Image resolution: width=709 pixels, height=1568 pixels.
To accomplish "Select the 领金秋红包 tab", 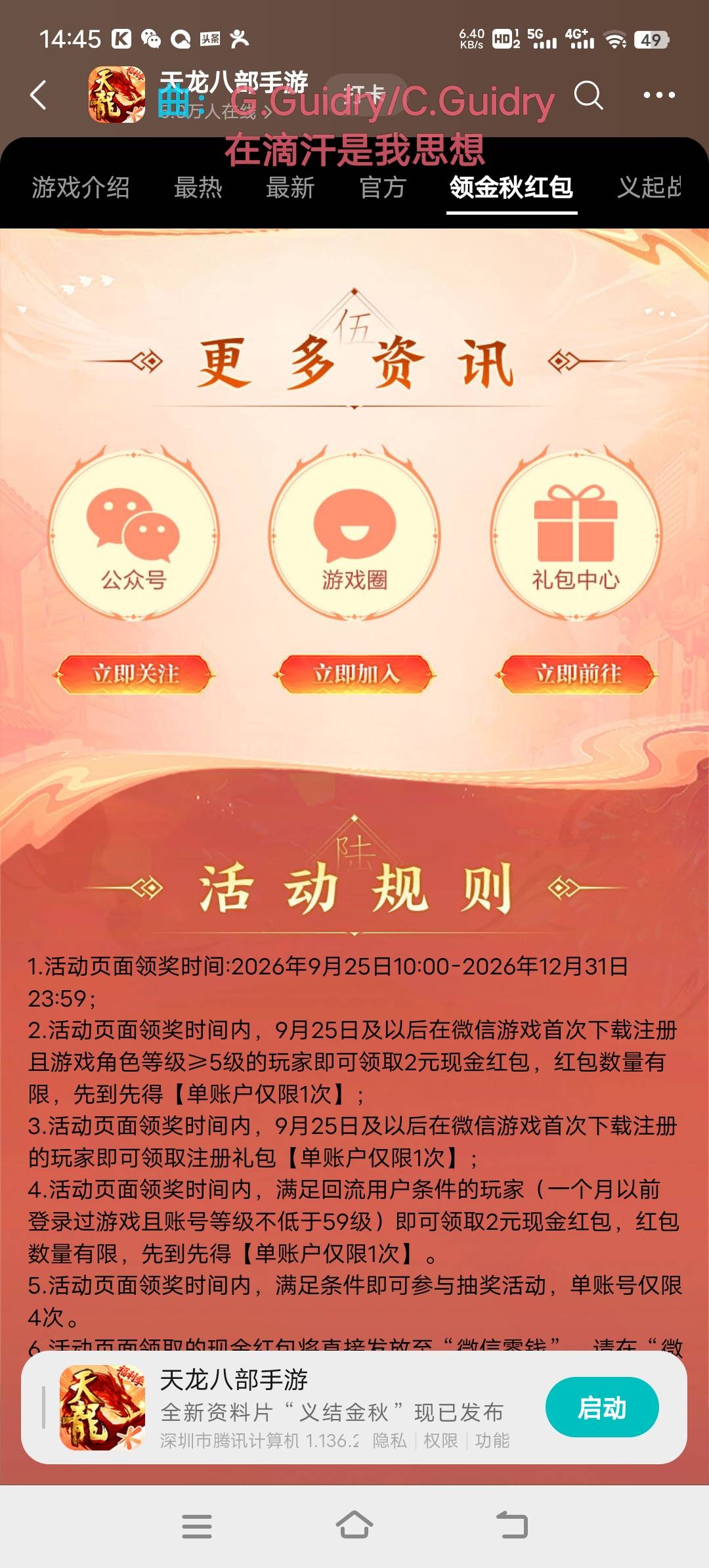I will [x=511, y=188].
